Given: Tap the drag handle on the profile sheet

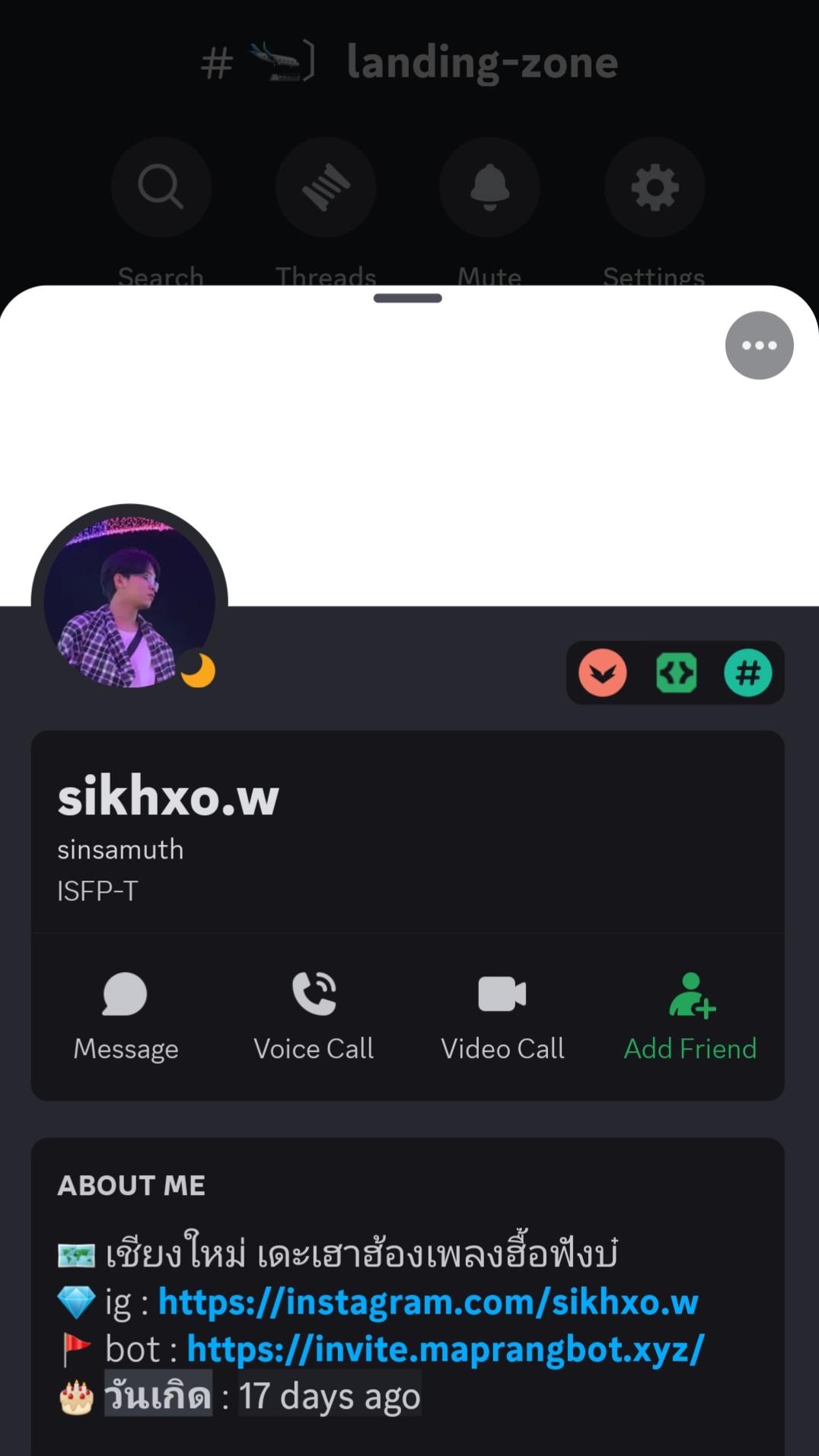Looking at the screenshot, I should coord(408,298).
